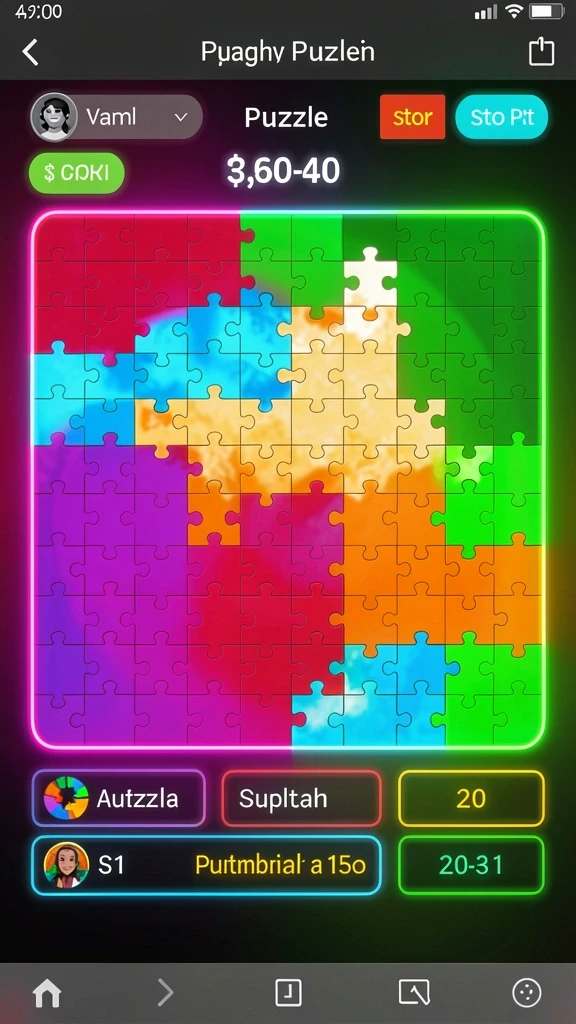The image size is (576, 1024).
Task: Tap the cyan Sto Pit button
Action: [x=502, y=117]
